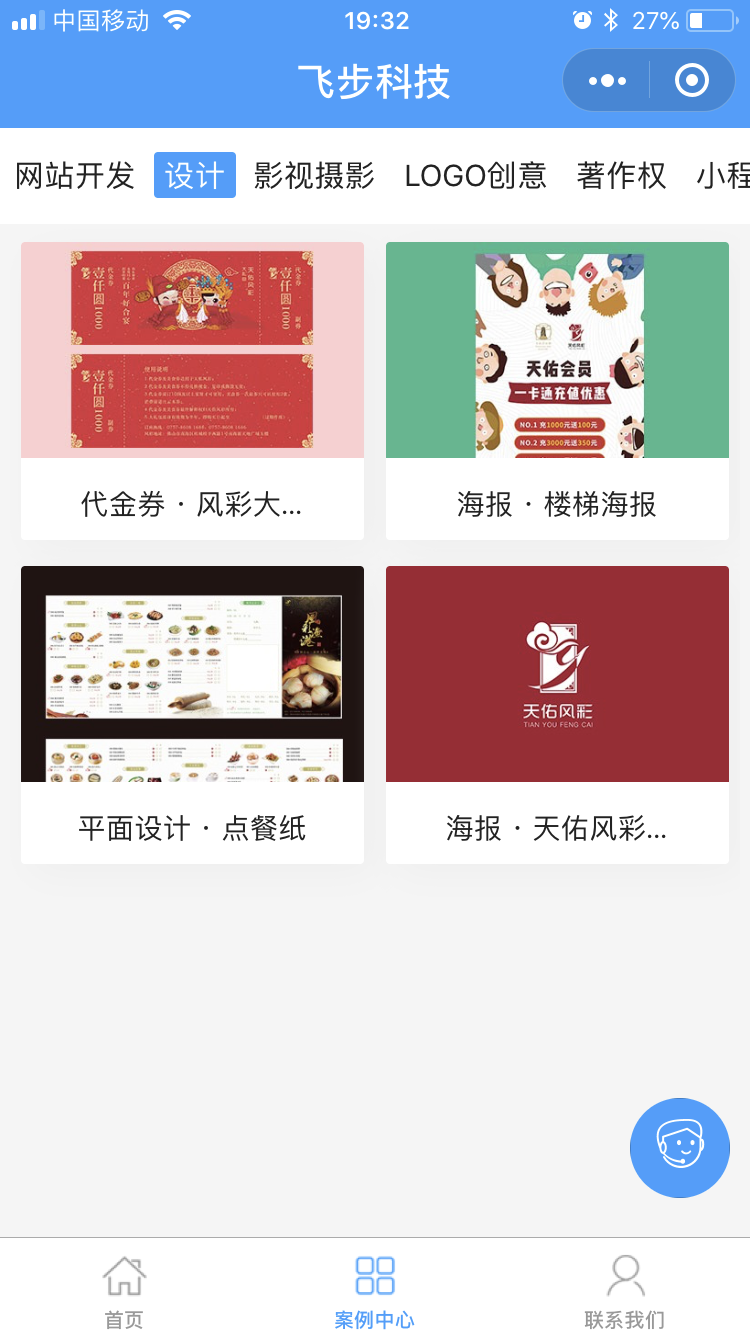Switch to the 影视摄影 category tab

pyautogui.click(x=314, y=175)
